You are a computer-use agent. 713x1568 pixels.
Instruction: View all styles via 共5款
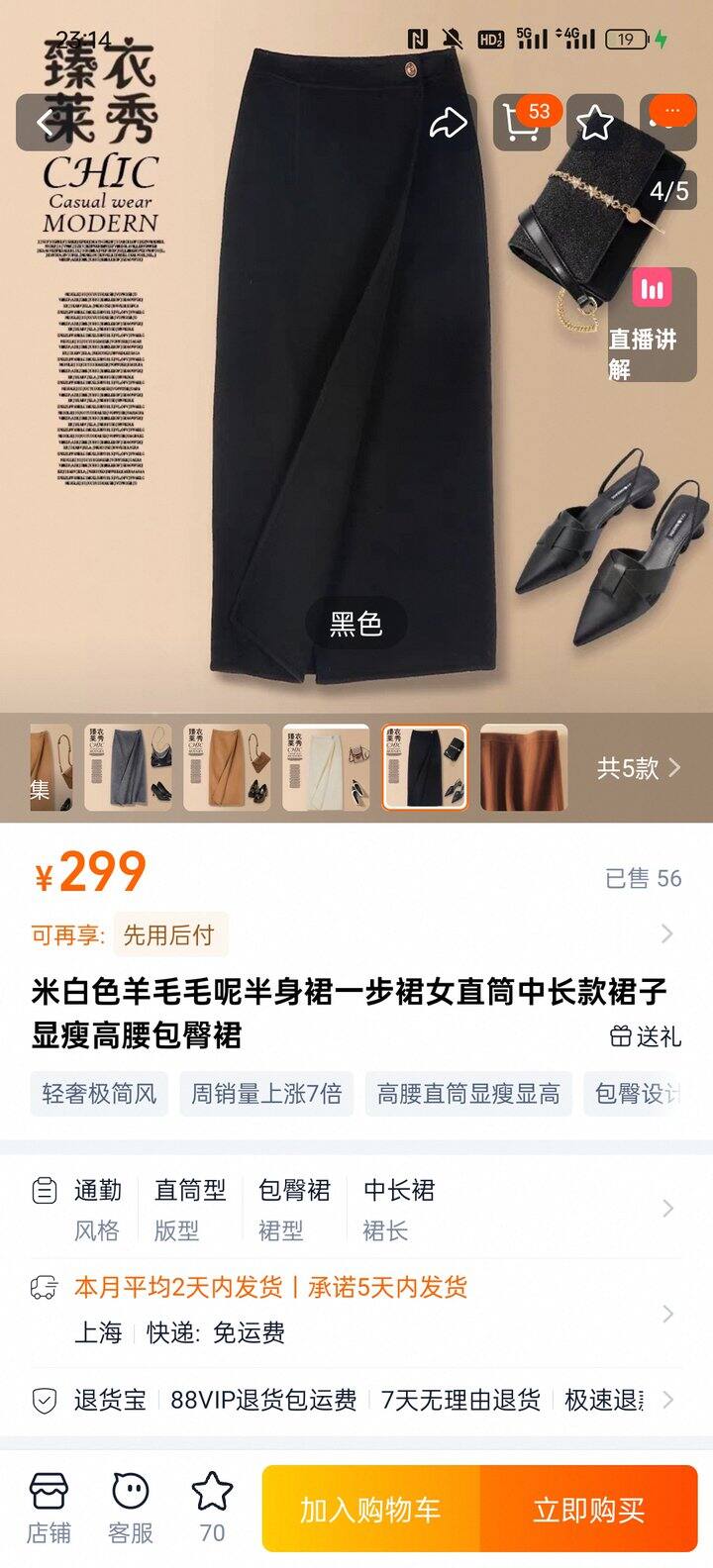click(639, 768)
